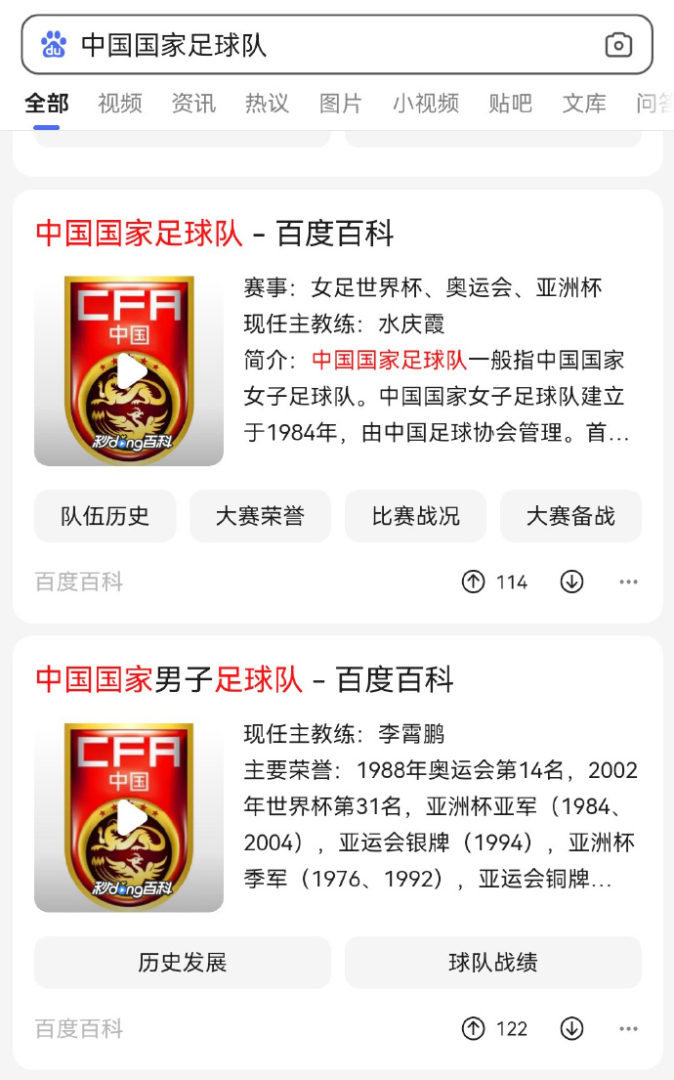Open the 图片 tab
674x1080 pixels.
point(340,103)
